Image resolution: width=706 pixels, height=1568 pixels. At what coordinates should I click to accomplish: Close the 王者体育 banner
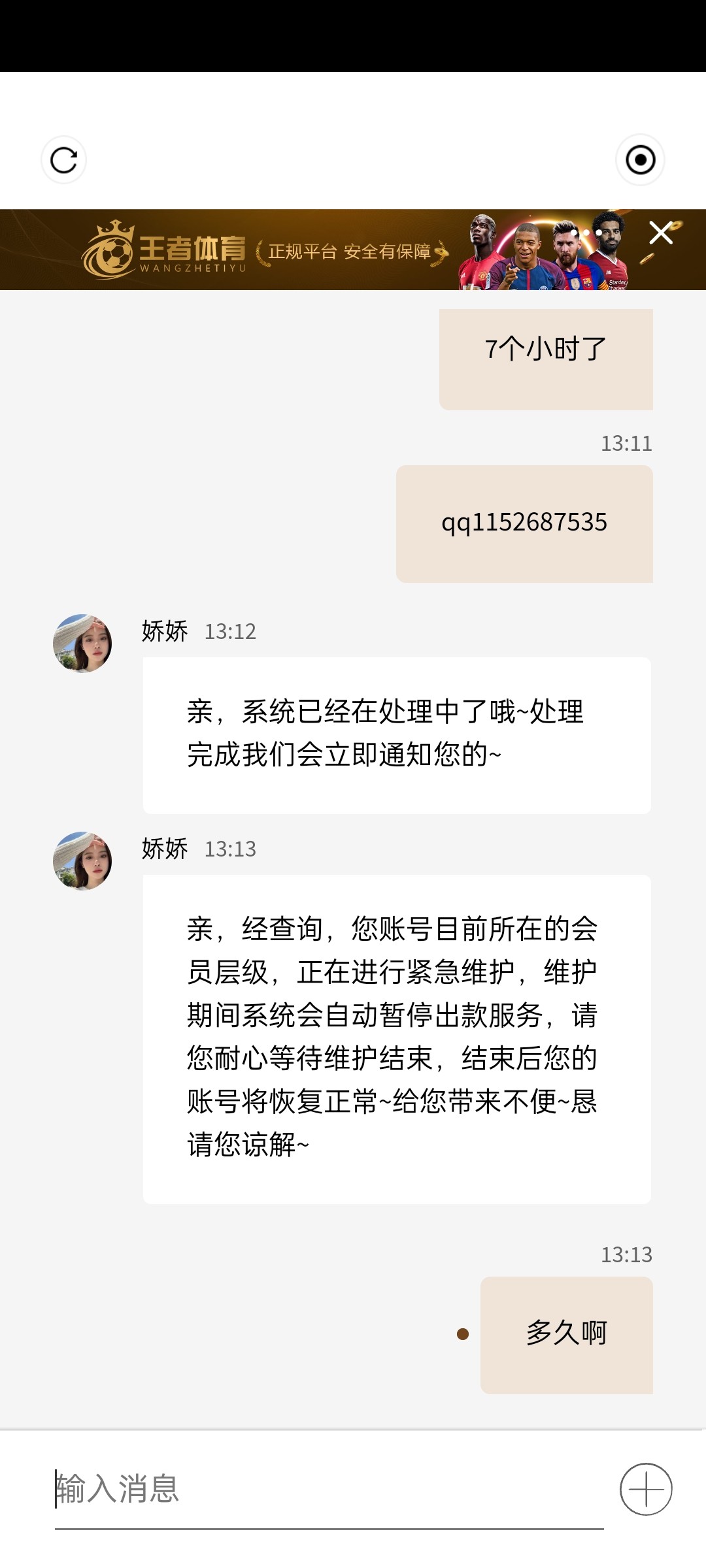pos(661,233)
